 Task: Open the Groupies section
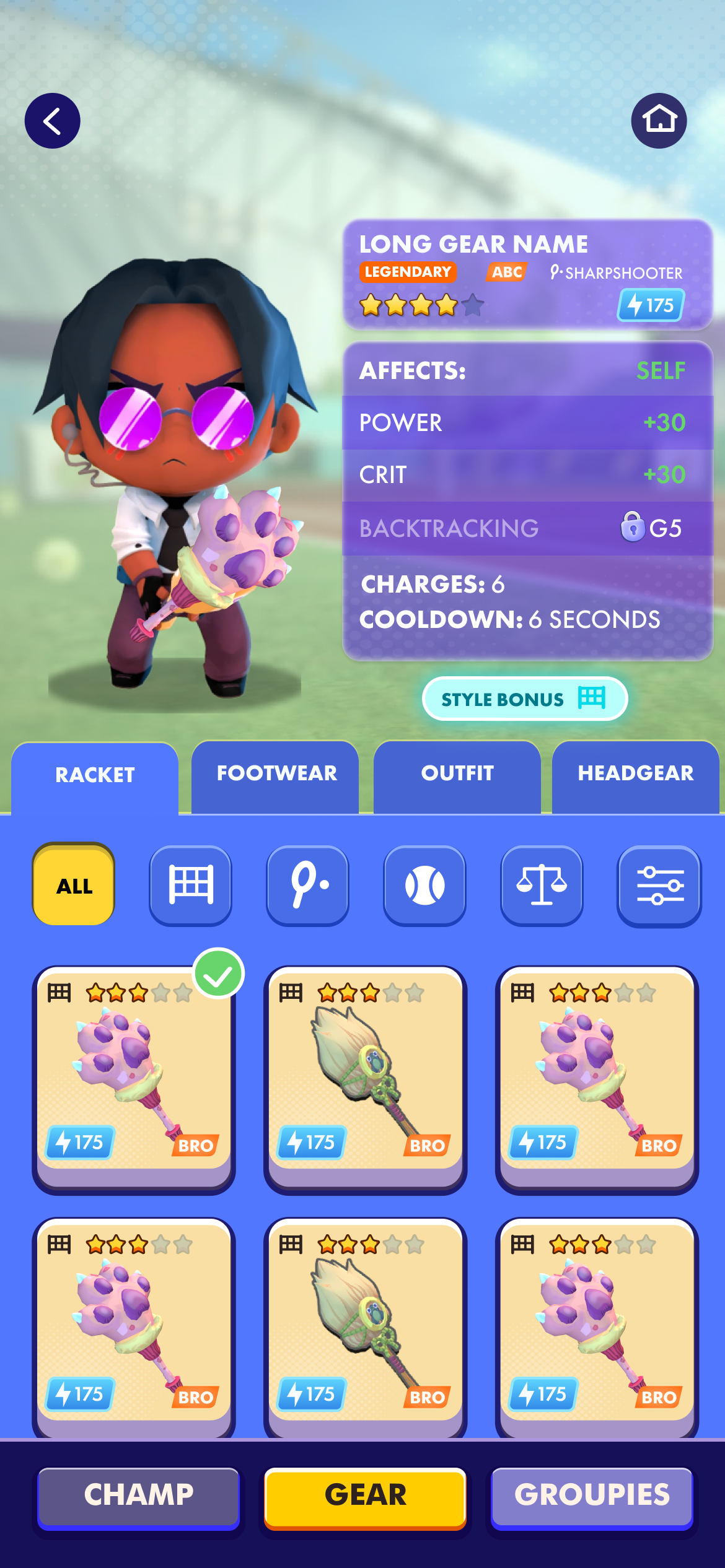click(x=592, y=1495)
